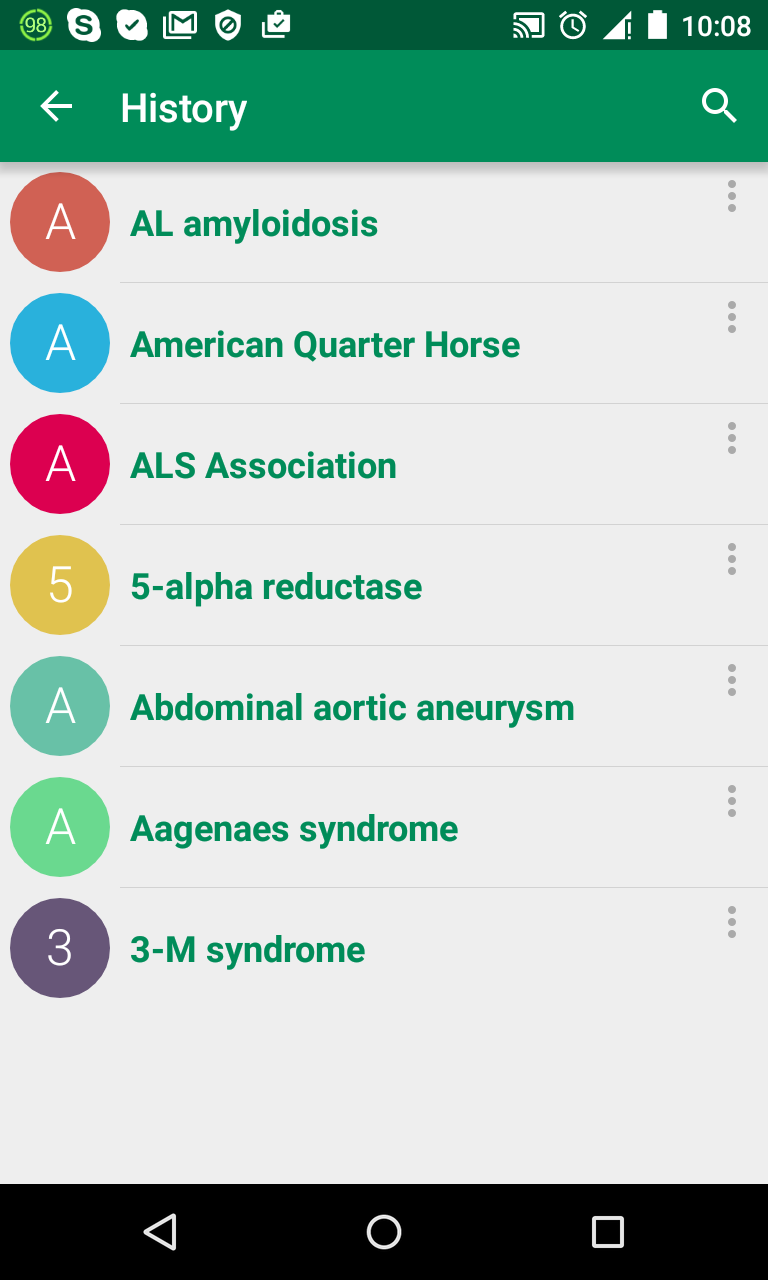The height and width of the screenshot is (1280, 768).
Task: Open overflow menu for Abdominal aortic aneurysm
Action: pos(732,680)
